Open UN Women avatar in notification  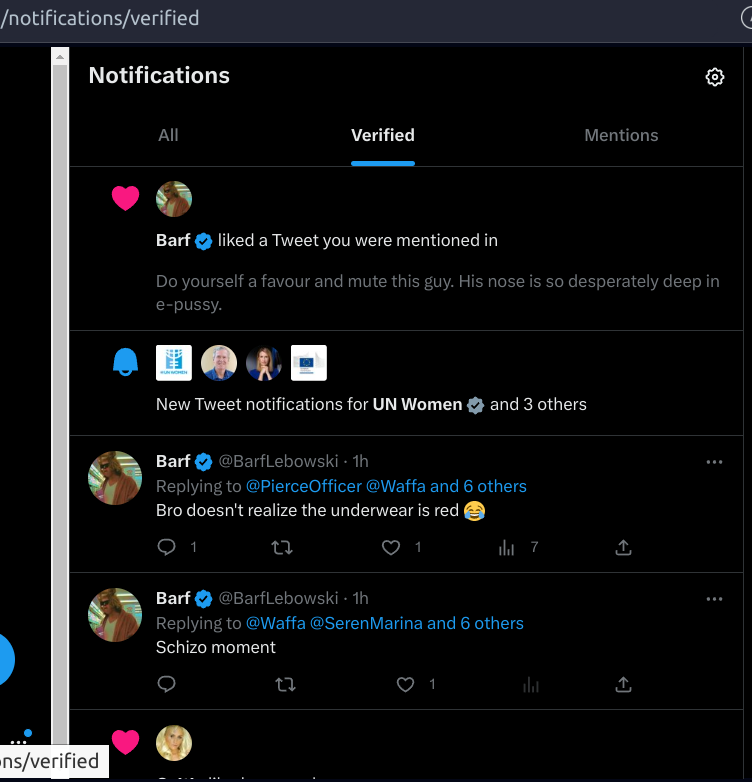click(x=174, y=363)
